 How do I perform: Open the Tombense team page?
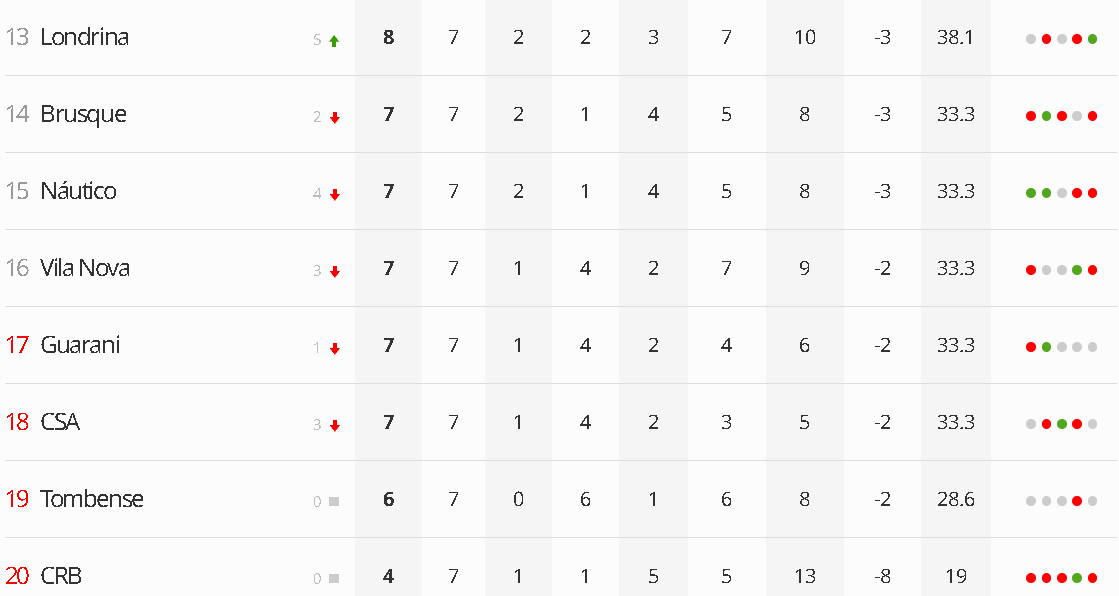pyautogui.click(x=92, y=499)
